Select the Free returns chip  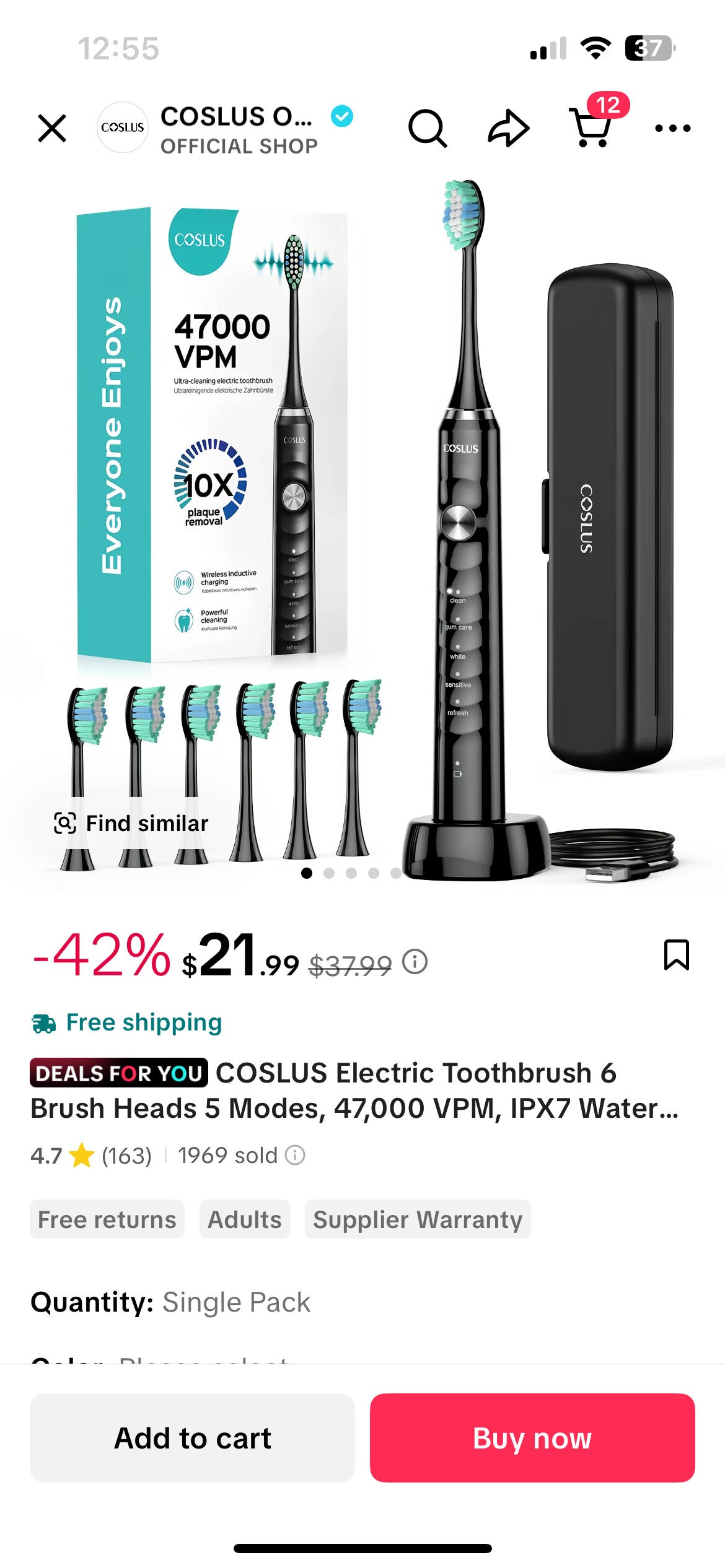click(x=107, y=1219)
